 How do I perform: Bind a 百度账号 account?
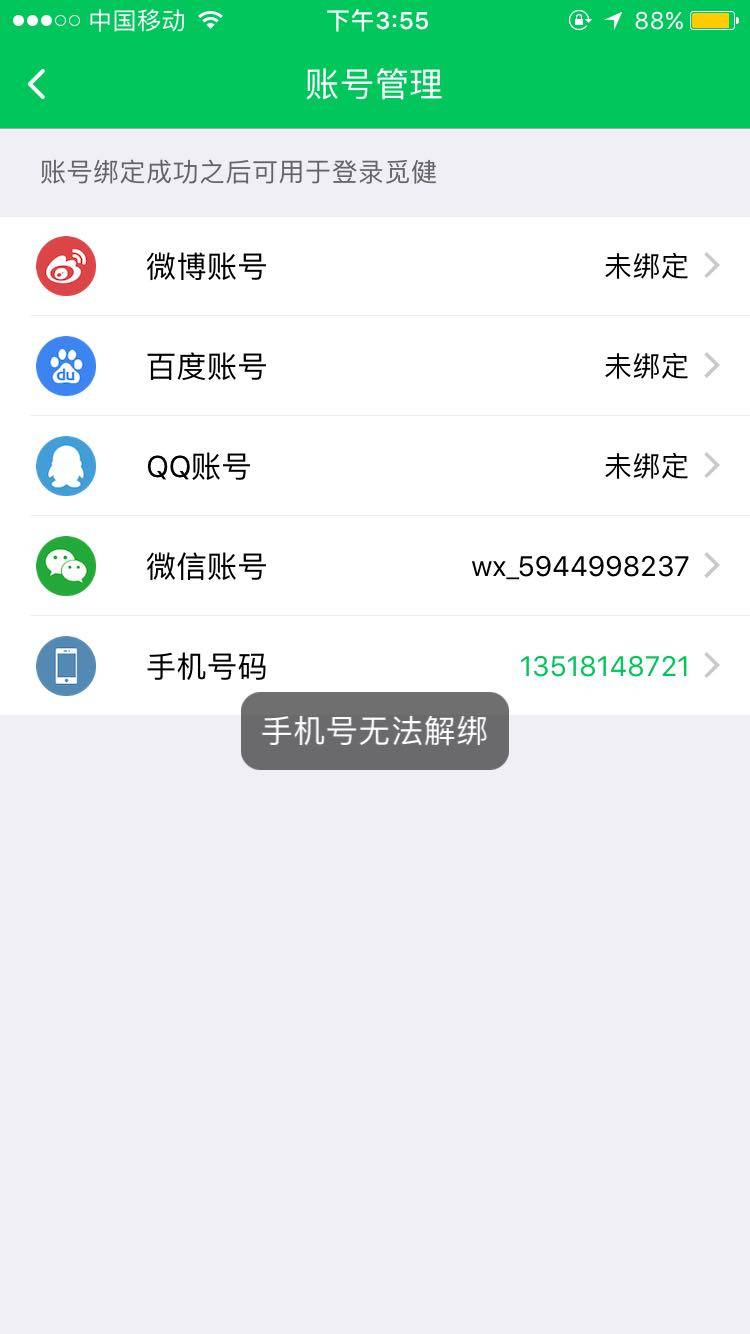375,366
